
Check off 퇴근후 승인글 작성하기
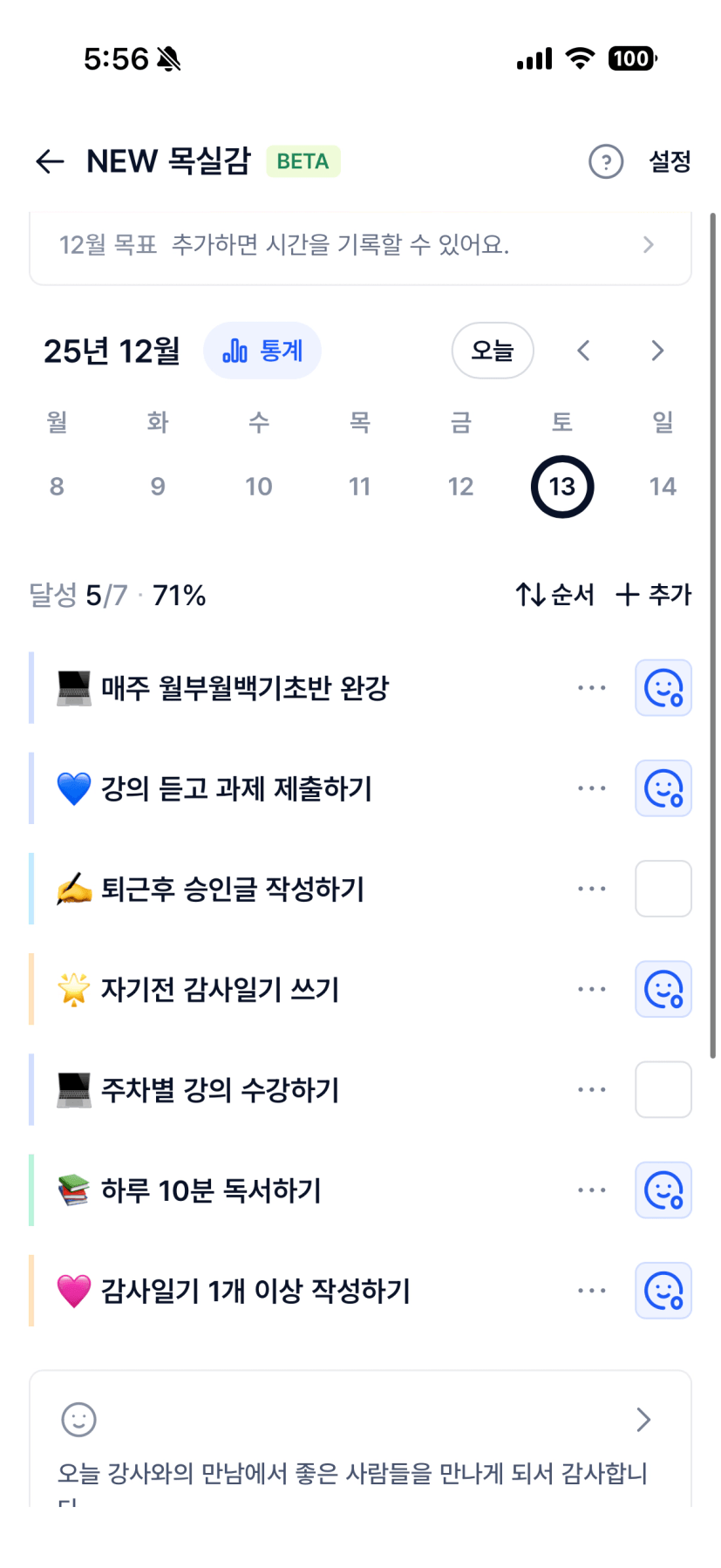[663, 889]
